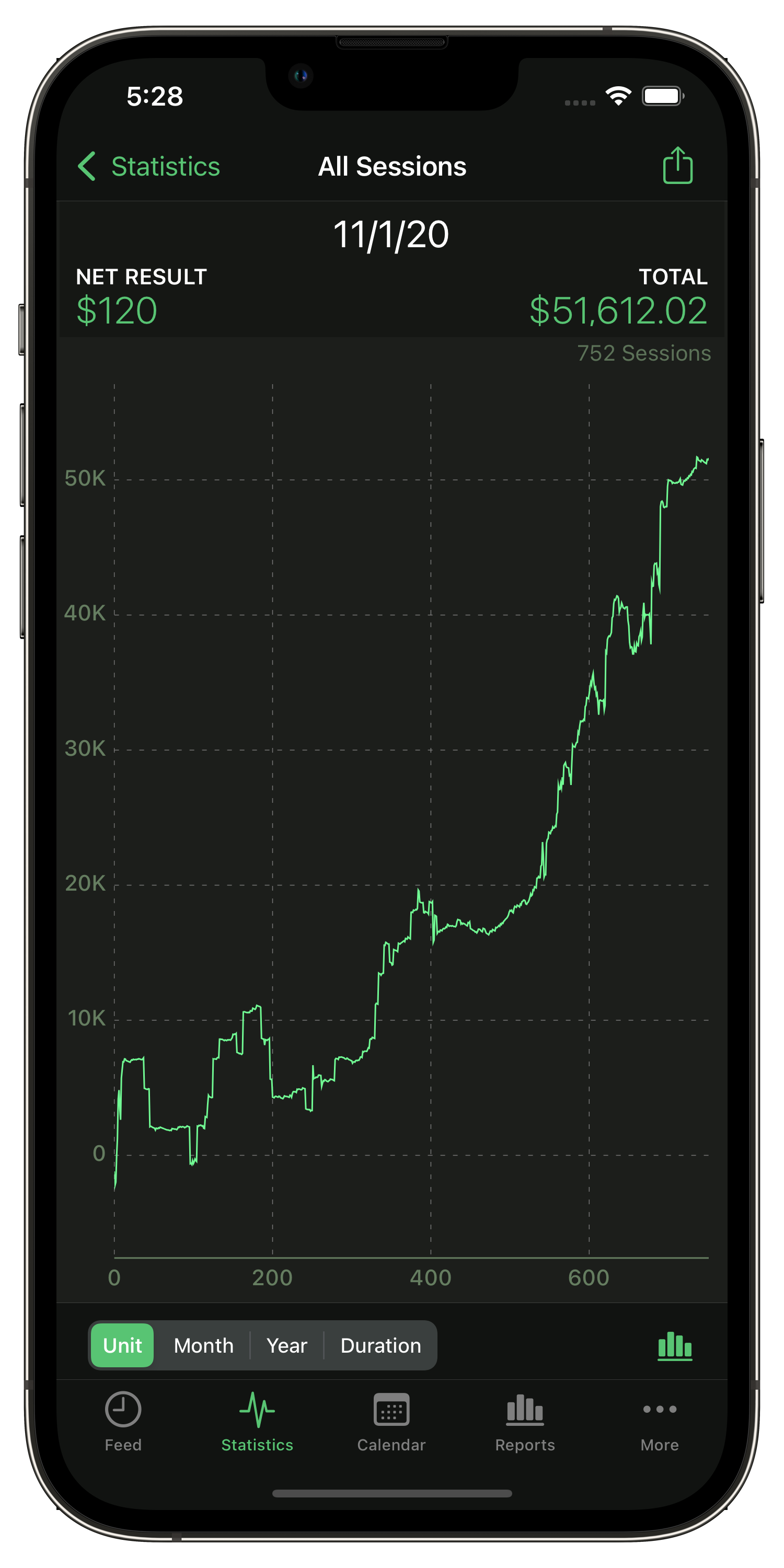Tap the Wi-Fi status icon
Image resolution: width=784 pixels, height=1568 pixels.
click(x=618, y=96)
